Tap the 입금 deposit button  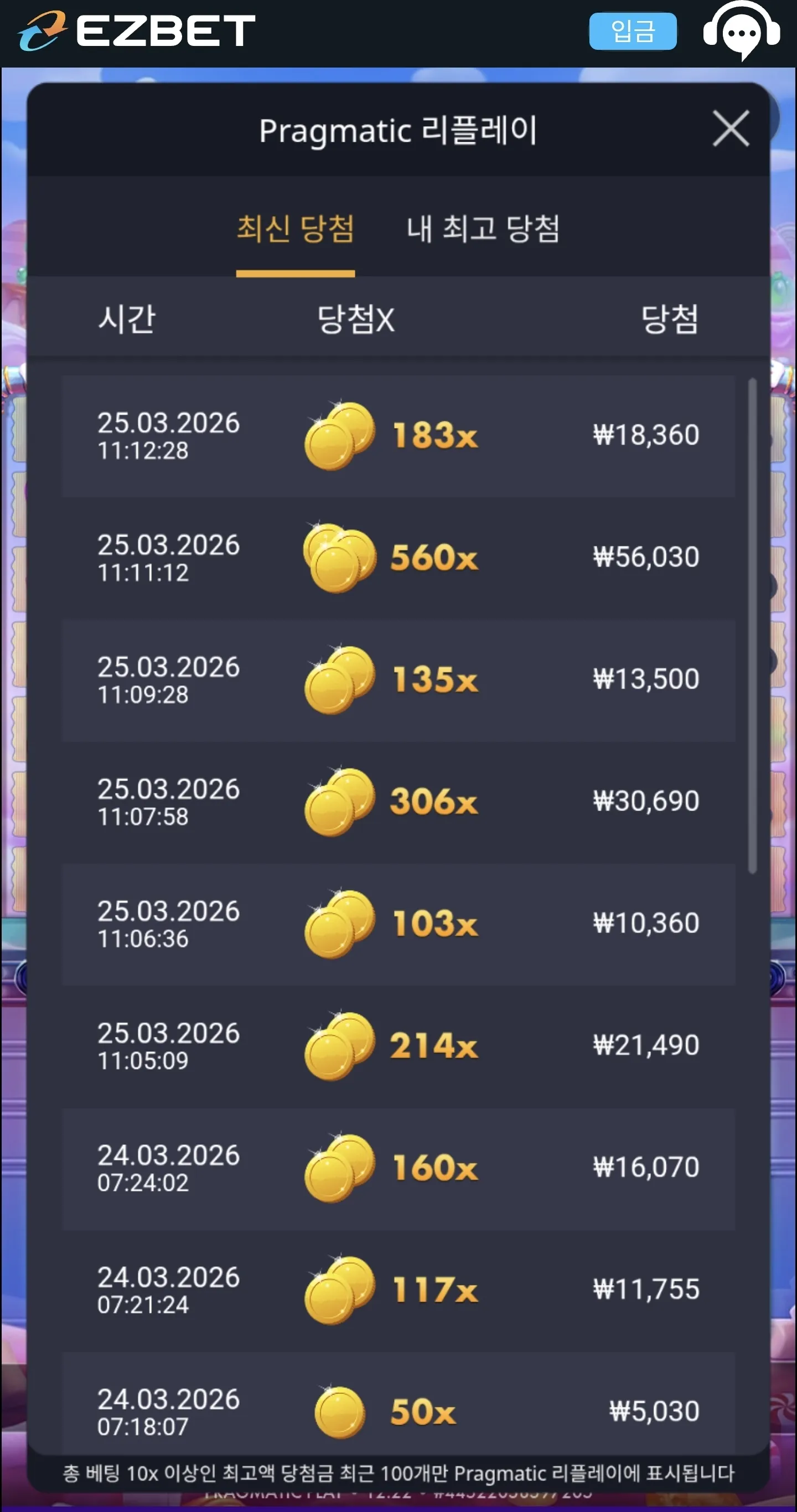click(x=633, y=31)
